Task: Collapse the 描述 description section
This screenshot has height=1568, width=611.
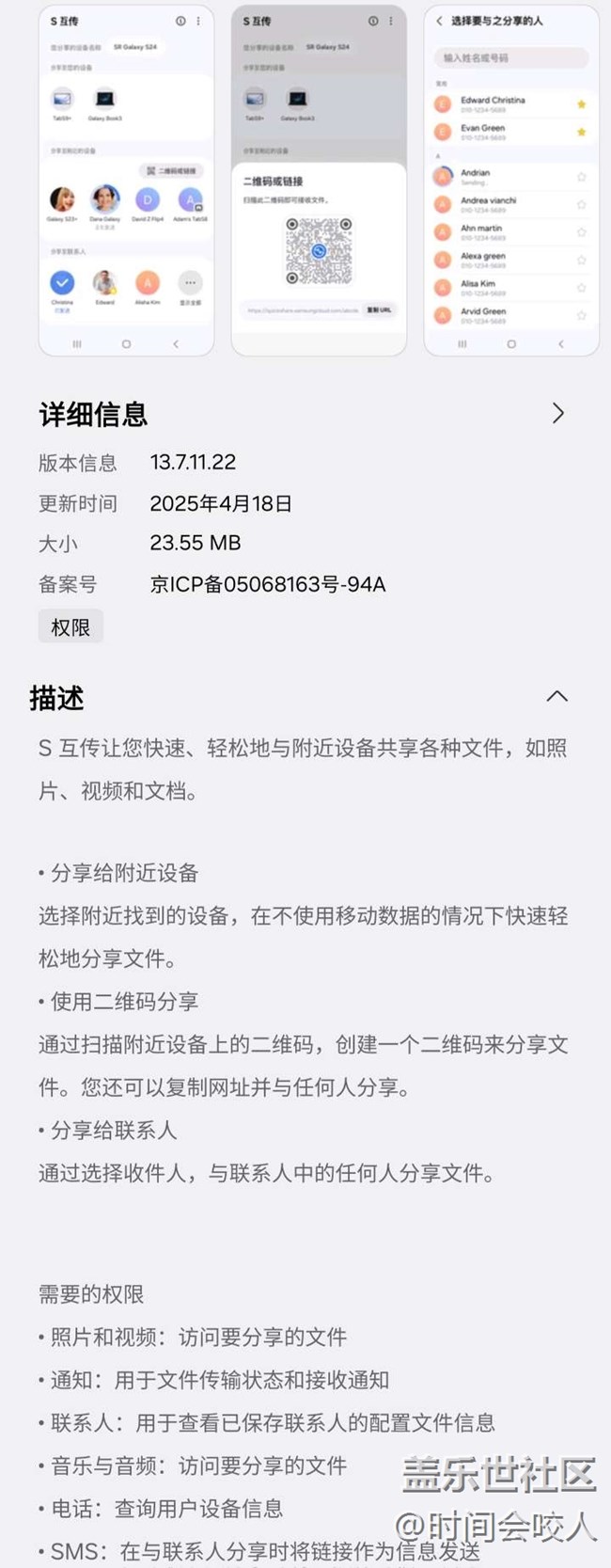Action: (556, 697)
